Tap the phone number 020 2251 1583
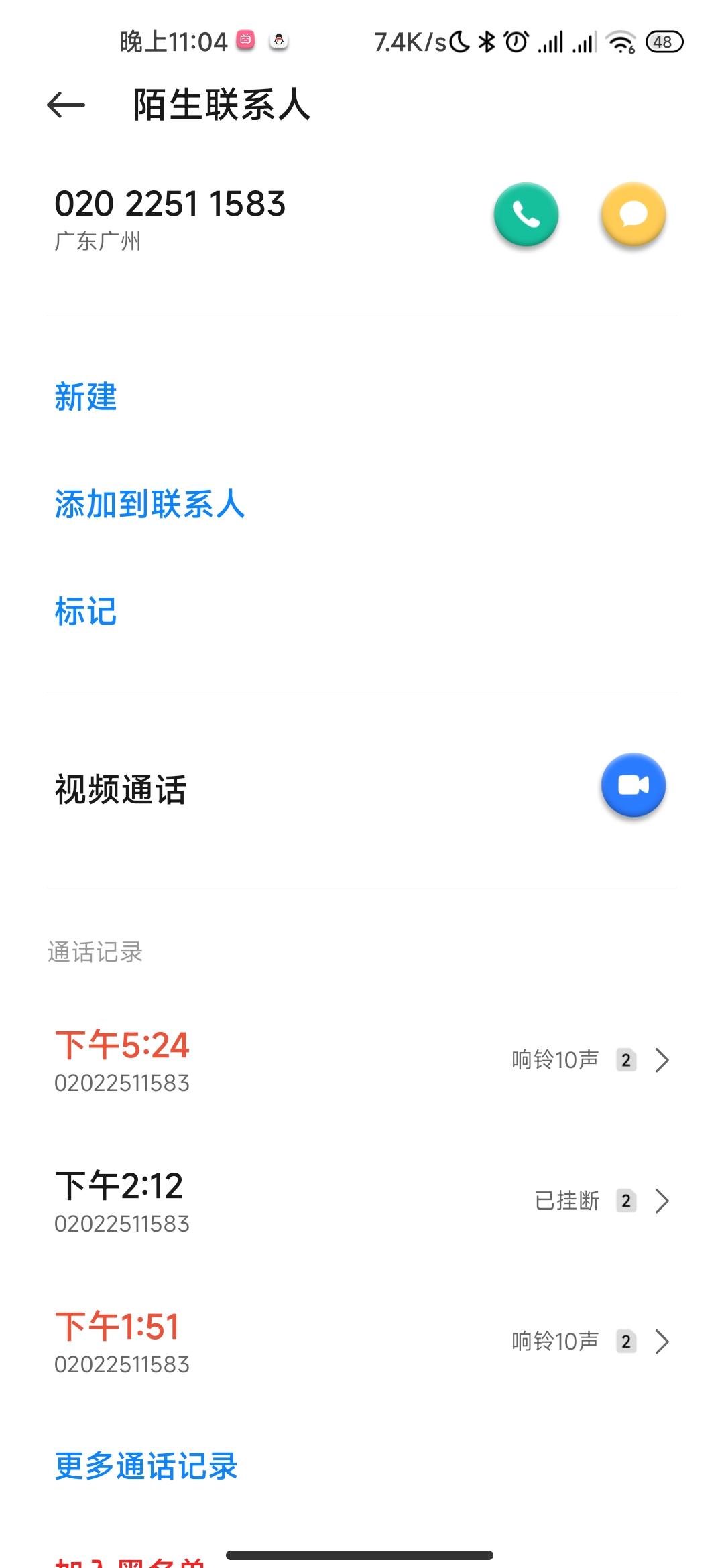The width and height of the screenshot is (724, 1568). tap(171, 206)
